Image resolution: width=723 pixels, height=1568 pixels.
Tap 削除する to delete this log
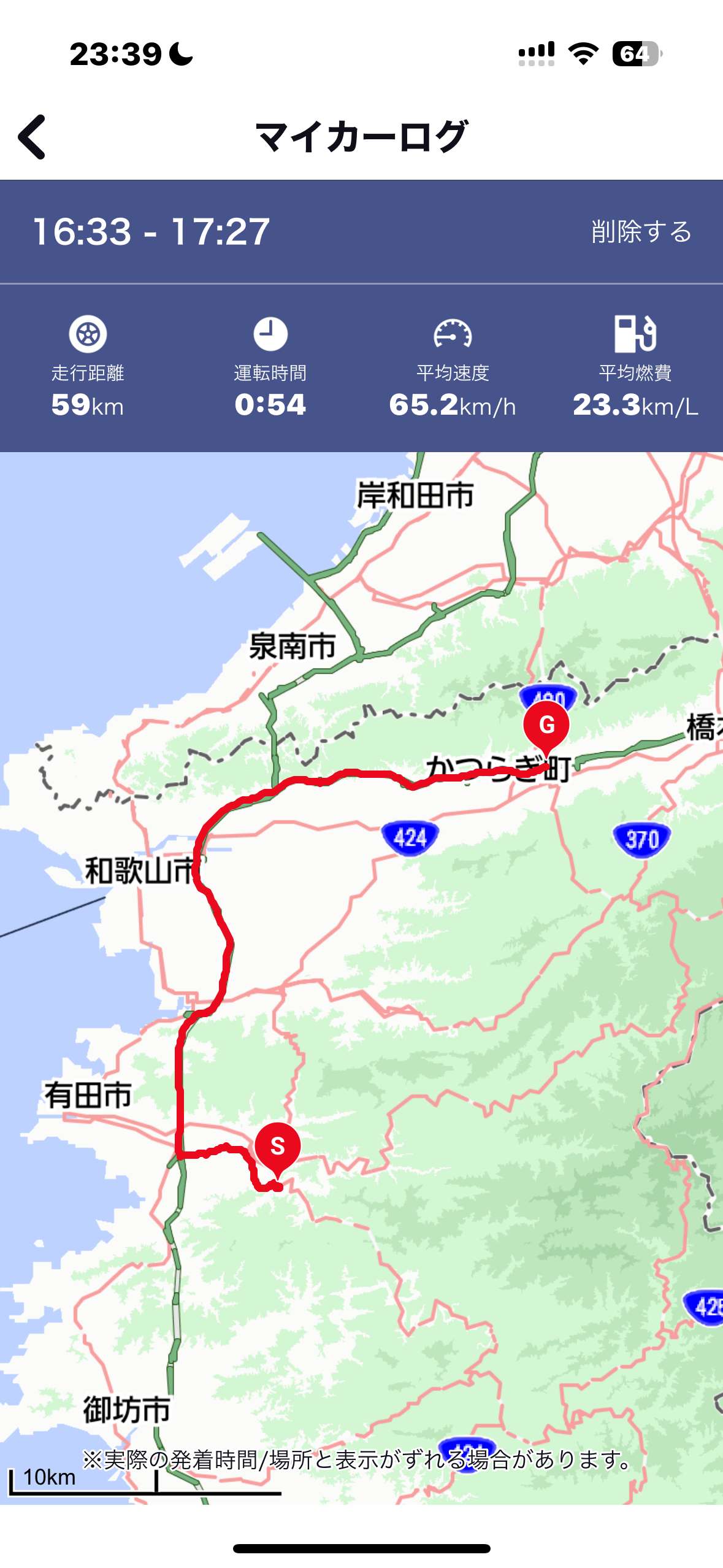tap(641, 232)
